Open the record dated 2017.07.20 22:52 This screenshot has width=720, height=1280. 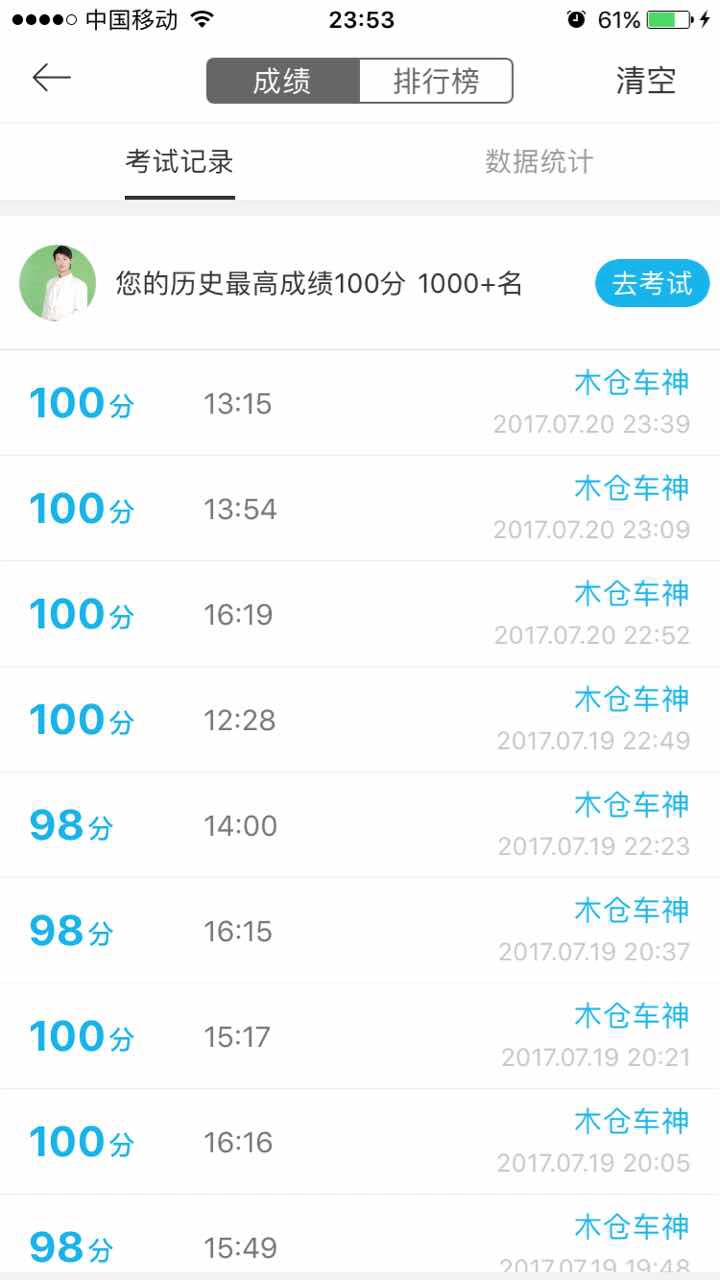(360, 614)
